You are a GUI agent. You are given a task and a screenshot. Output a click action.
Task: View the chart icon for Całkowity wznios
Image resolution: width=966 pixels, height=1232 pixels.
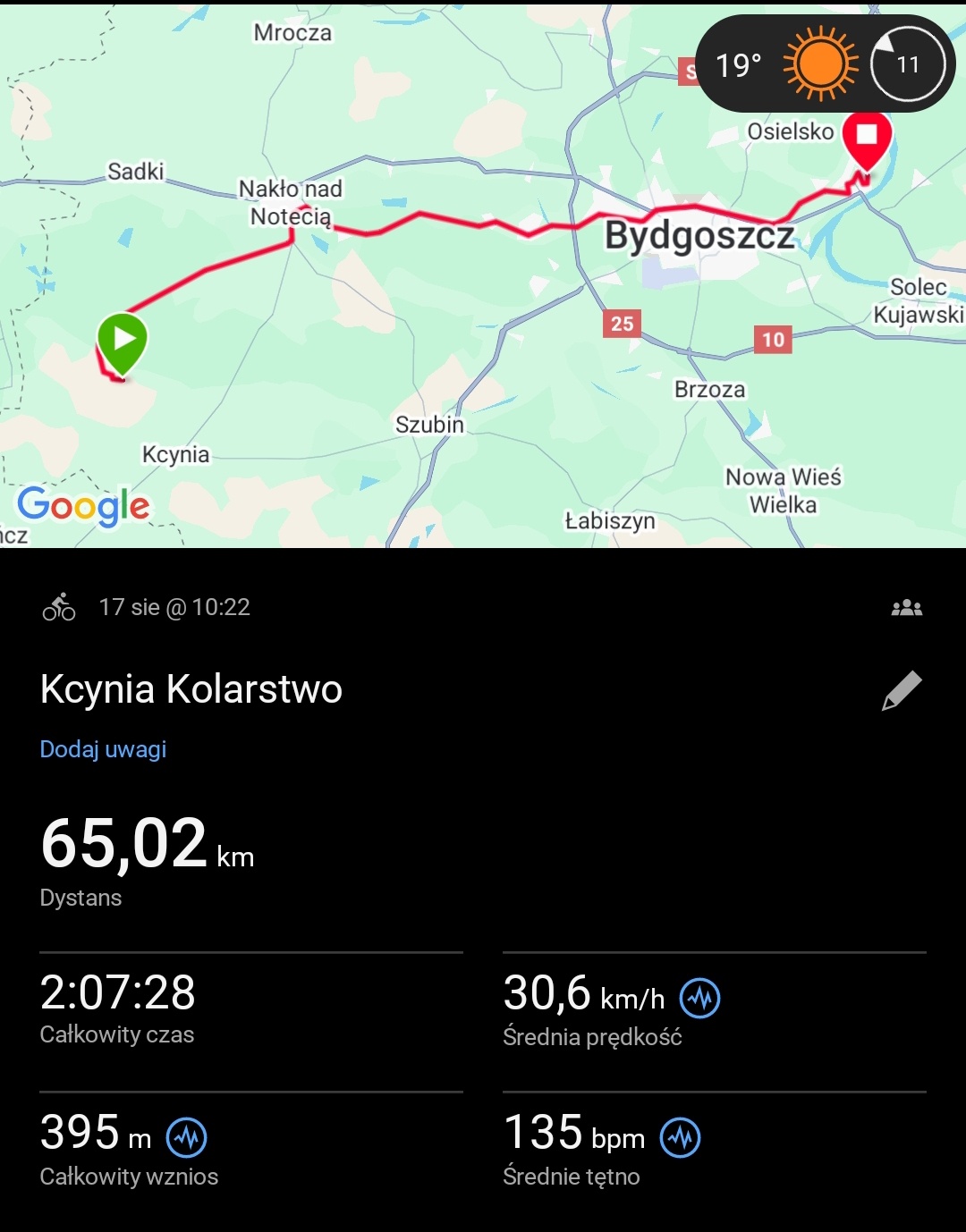point(187,1138)
